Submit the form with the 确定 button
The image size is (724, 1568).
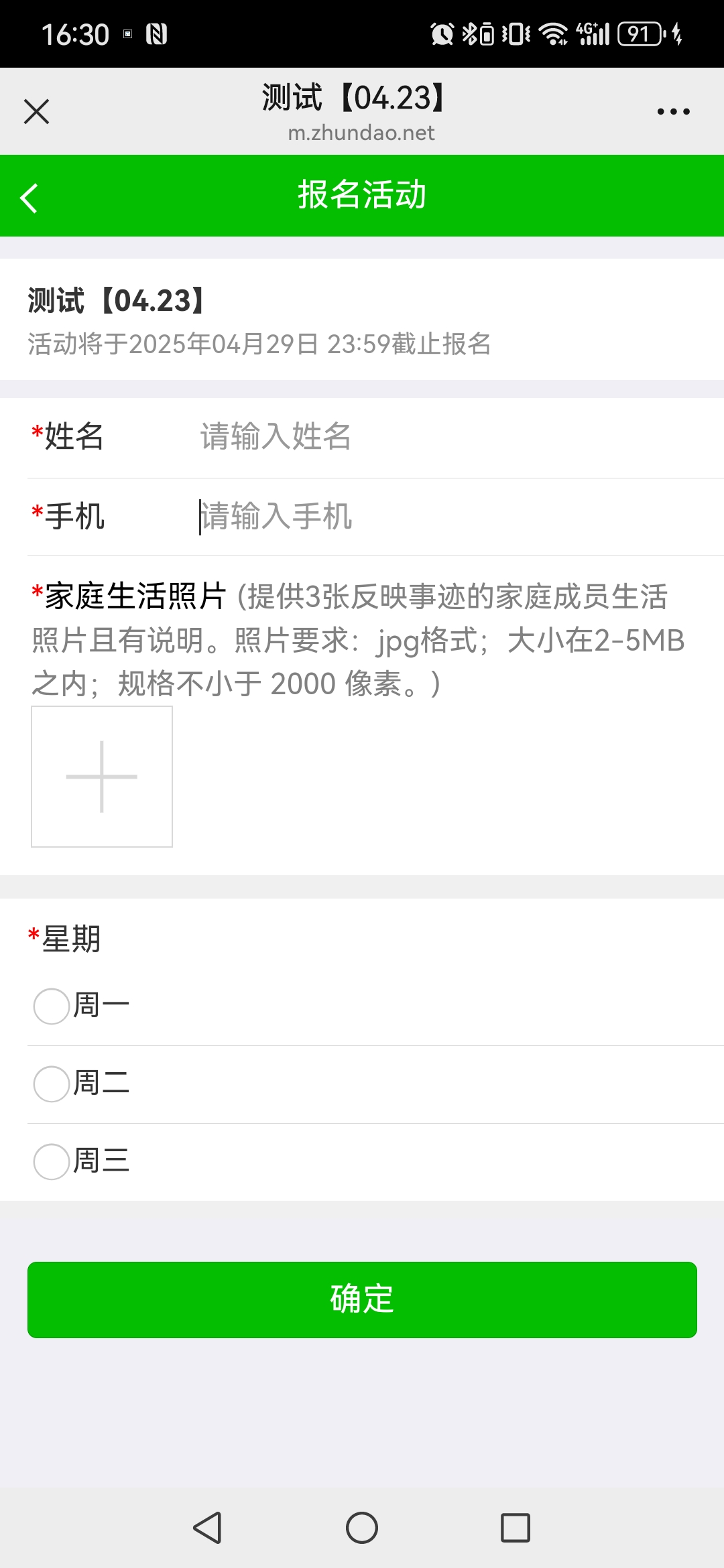click(x=362, y=1299)
